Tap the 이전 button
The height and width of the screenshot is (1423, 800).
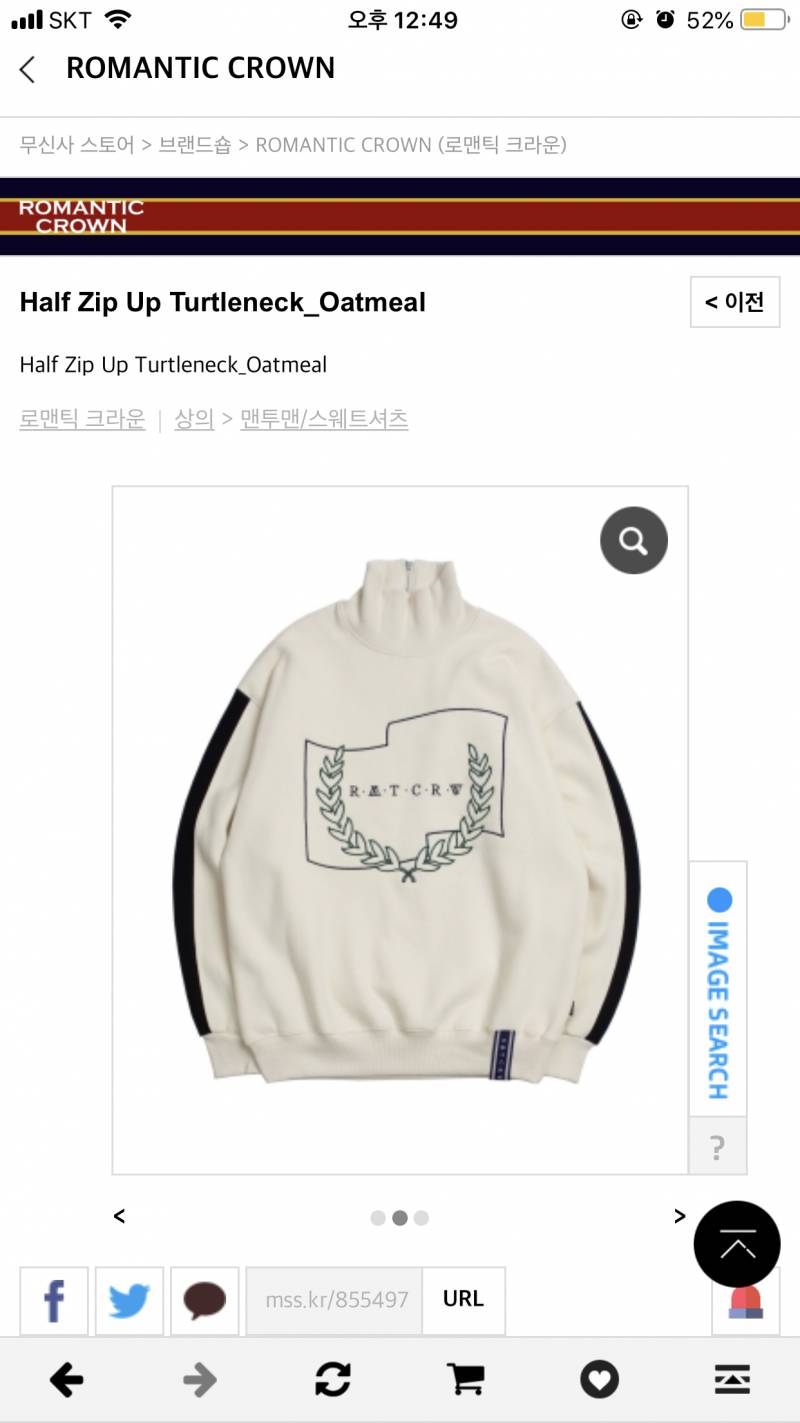(735, 302)
